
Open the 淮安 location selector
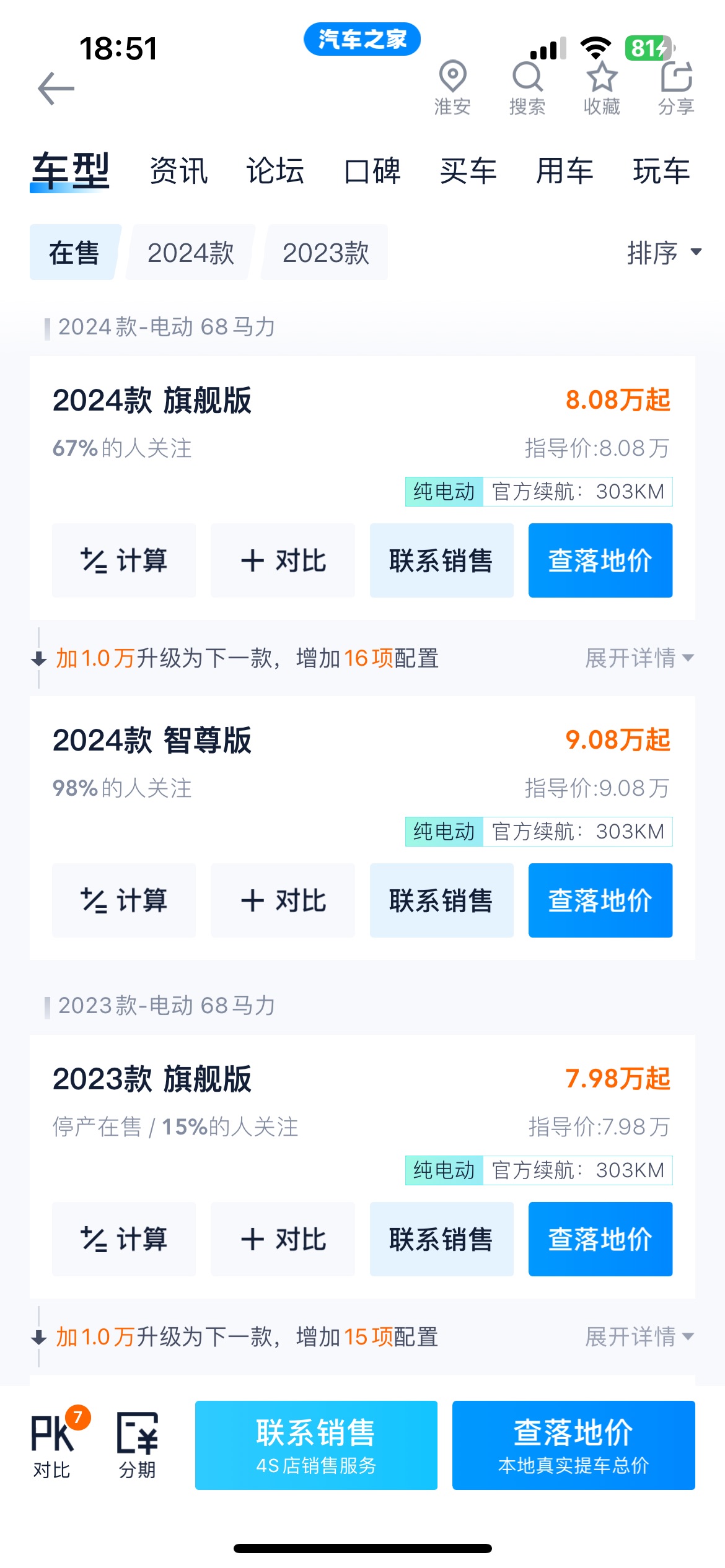click(452, 88)
